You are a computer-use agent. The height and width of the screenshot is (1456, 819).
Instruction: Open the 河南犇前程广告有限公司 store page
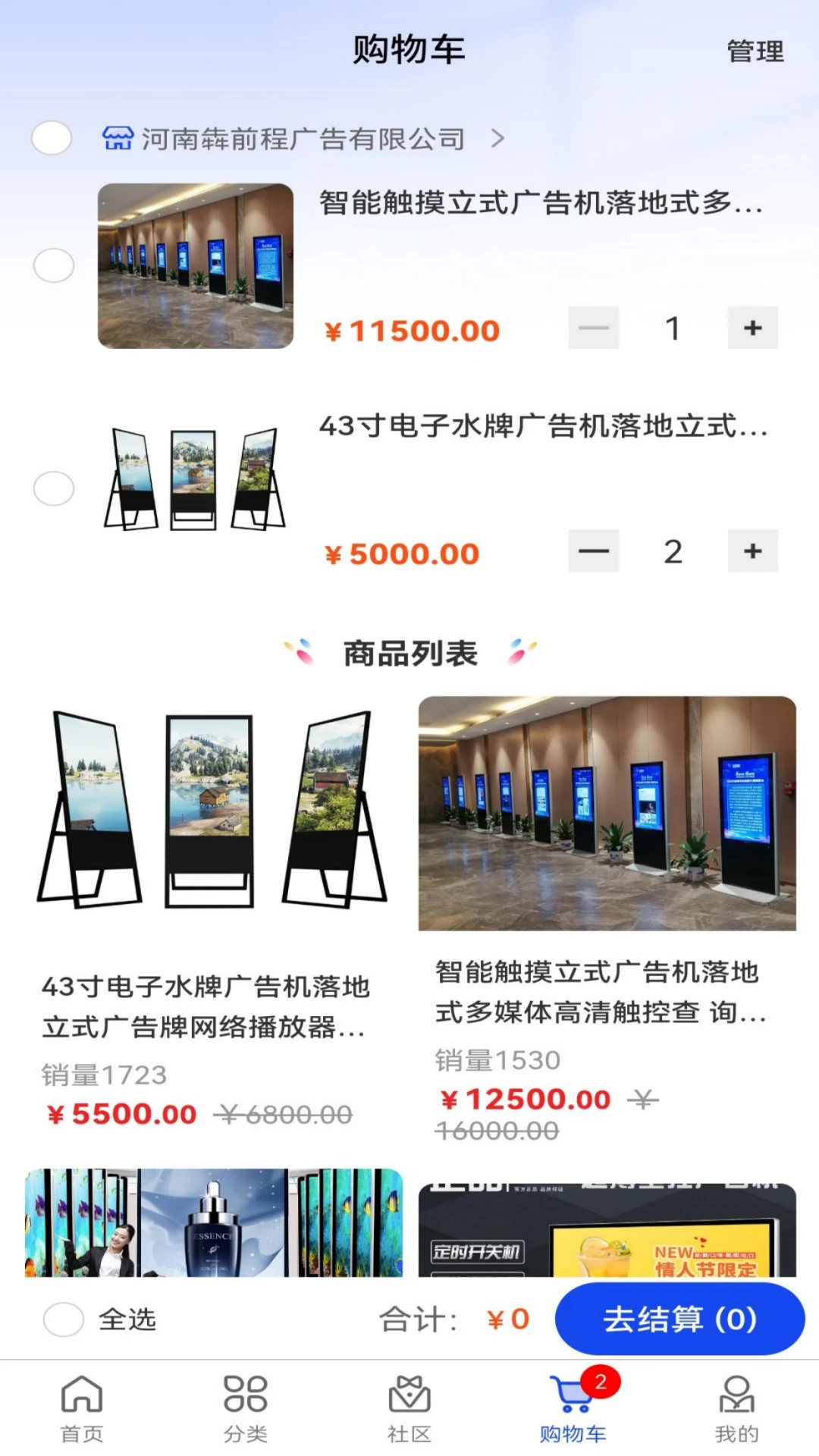(303, 139)
